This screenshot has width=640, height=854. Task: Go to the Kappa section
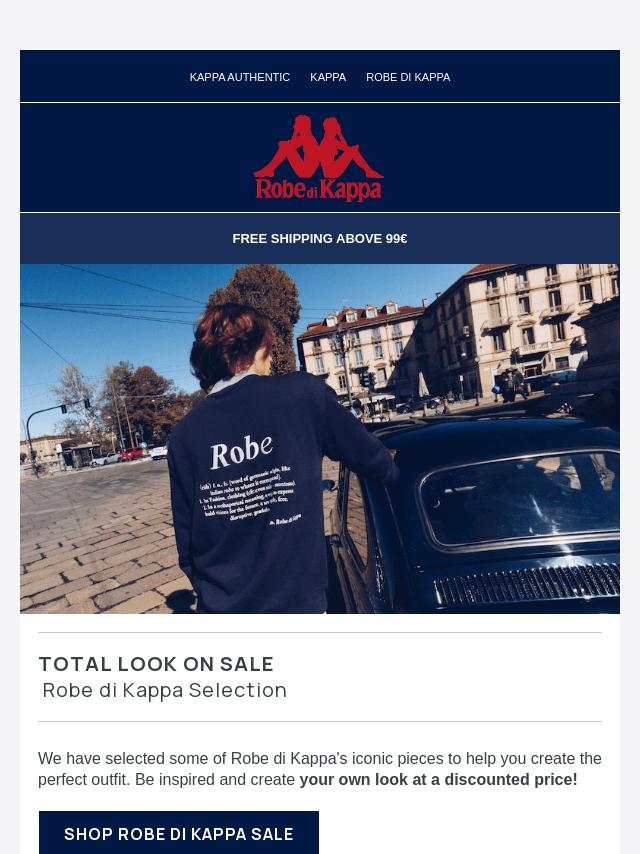[x=328, y=77]
